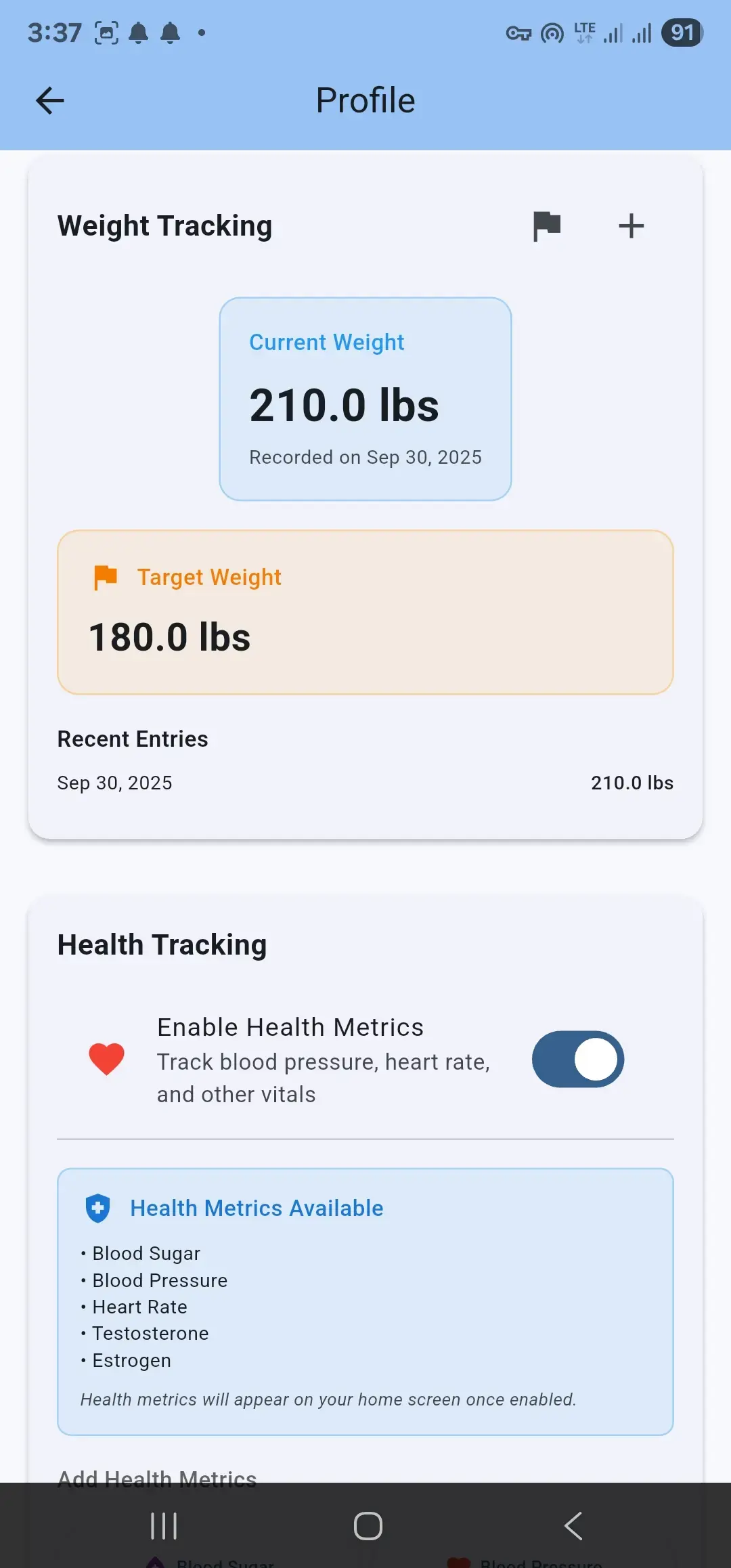731x1568 pixels.
Task: Set target weight with the flag icon
Action: click(x=547, y=226)
